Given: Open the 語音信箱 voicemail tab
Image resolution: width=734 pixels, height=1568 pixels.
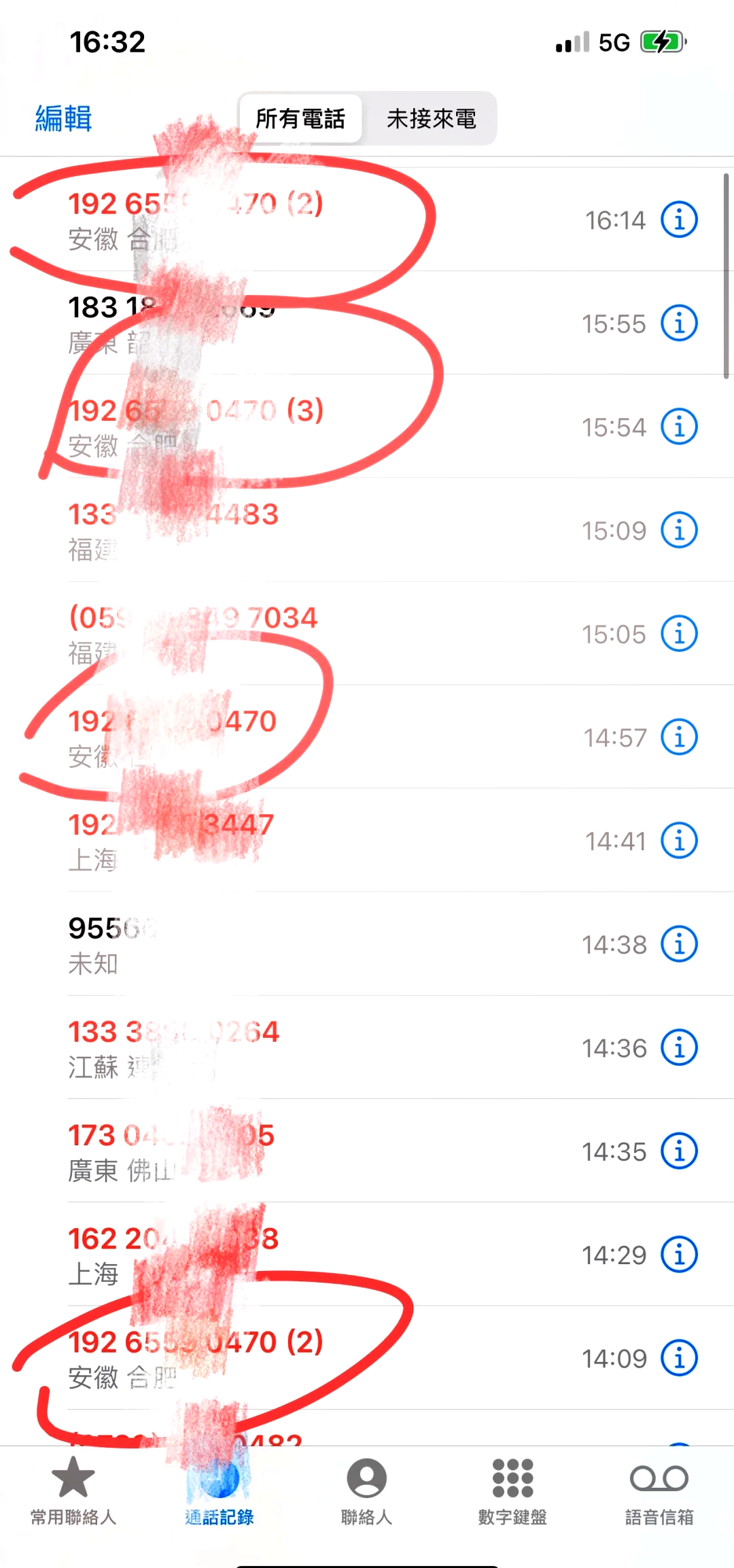Looking at the screenshot, I should (659, 1491).
